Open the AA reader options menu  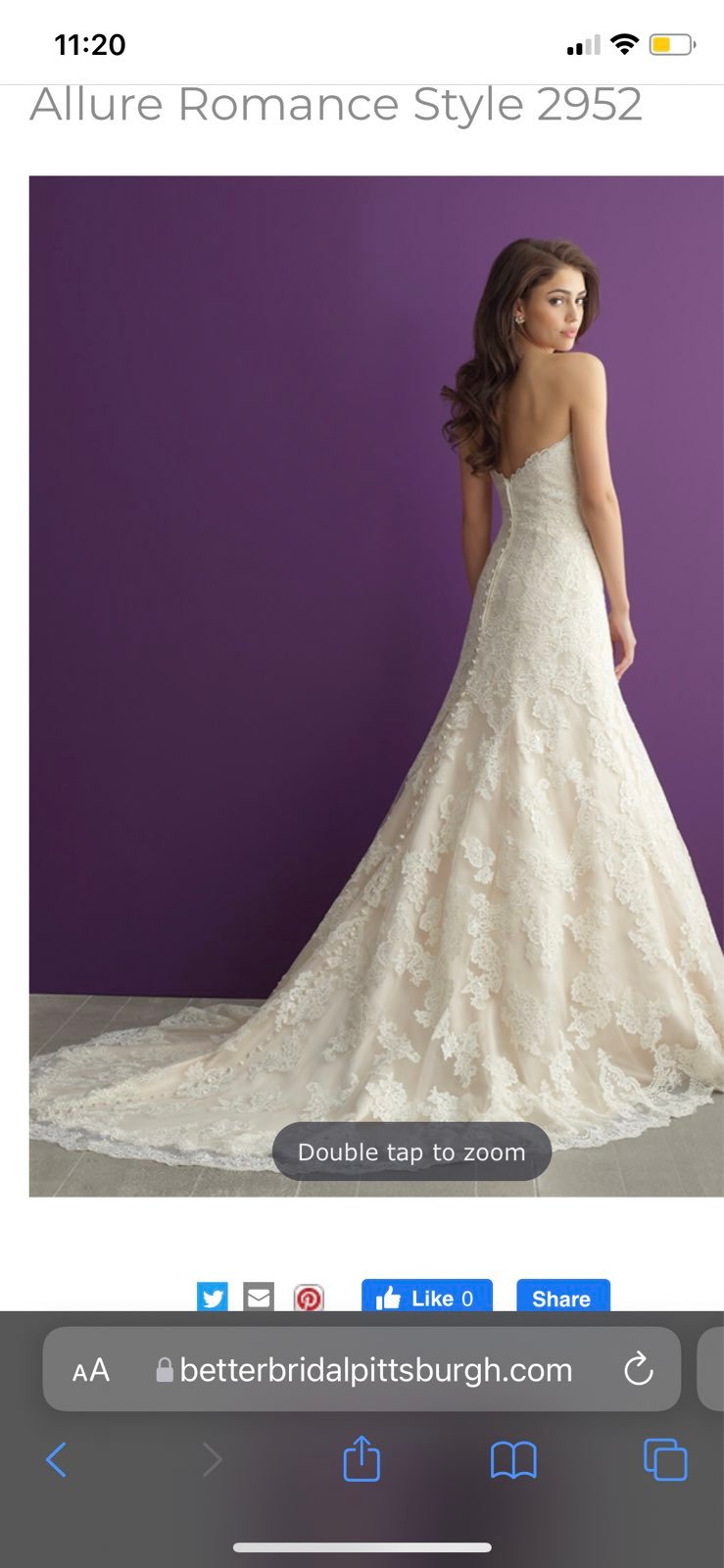click(91, 1370)
